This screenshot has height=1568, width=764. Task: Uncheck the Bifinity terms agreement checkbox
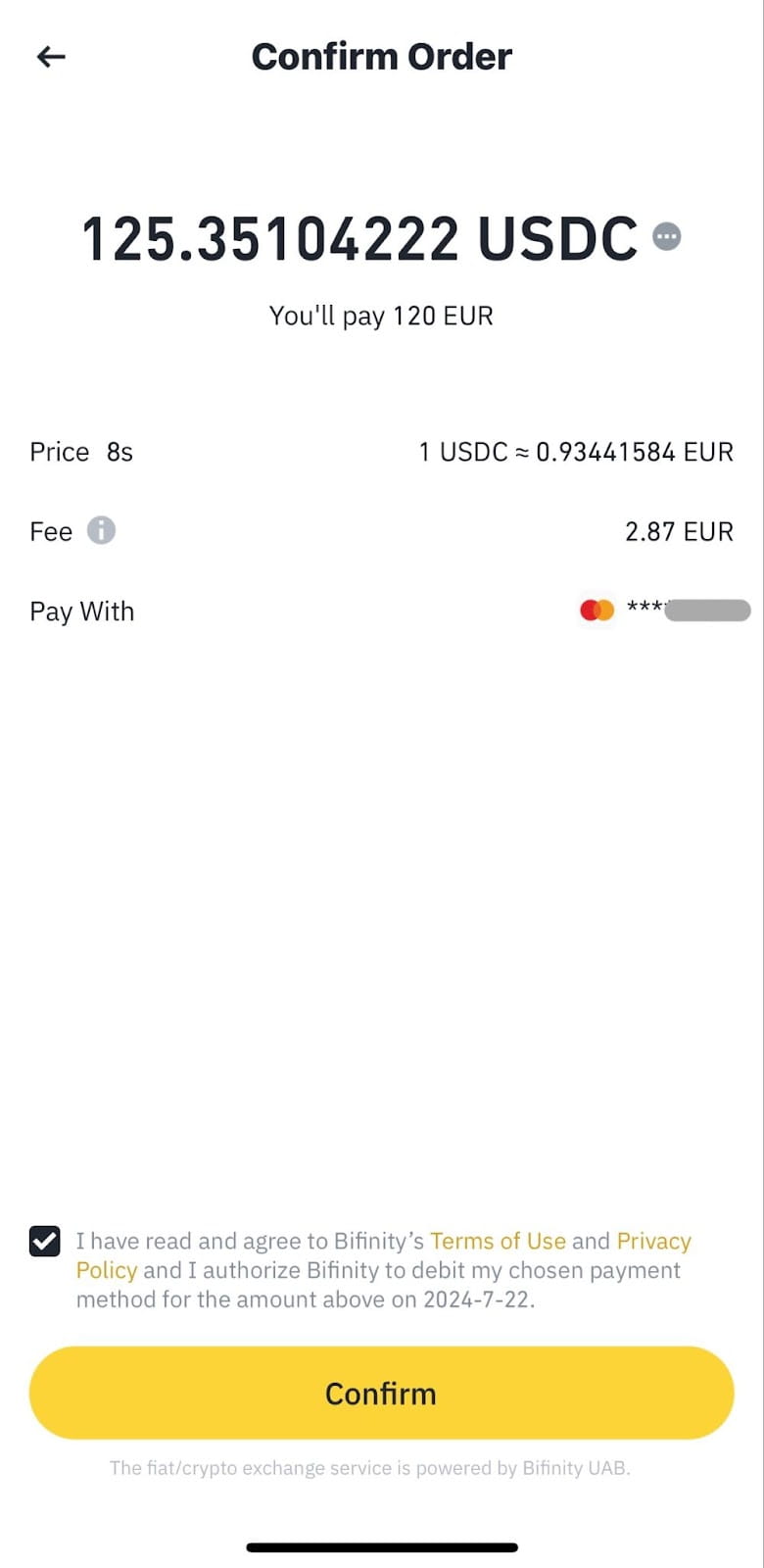pos(45,1241)
